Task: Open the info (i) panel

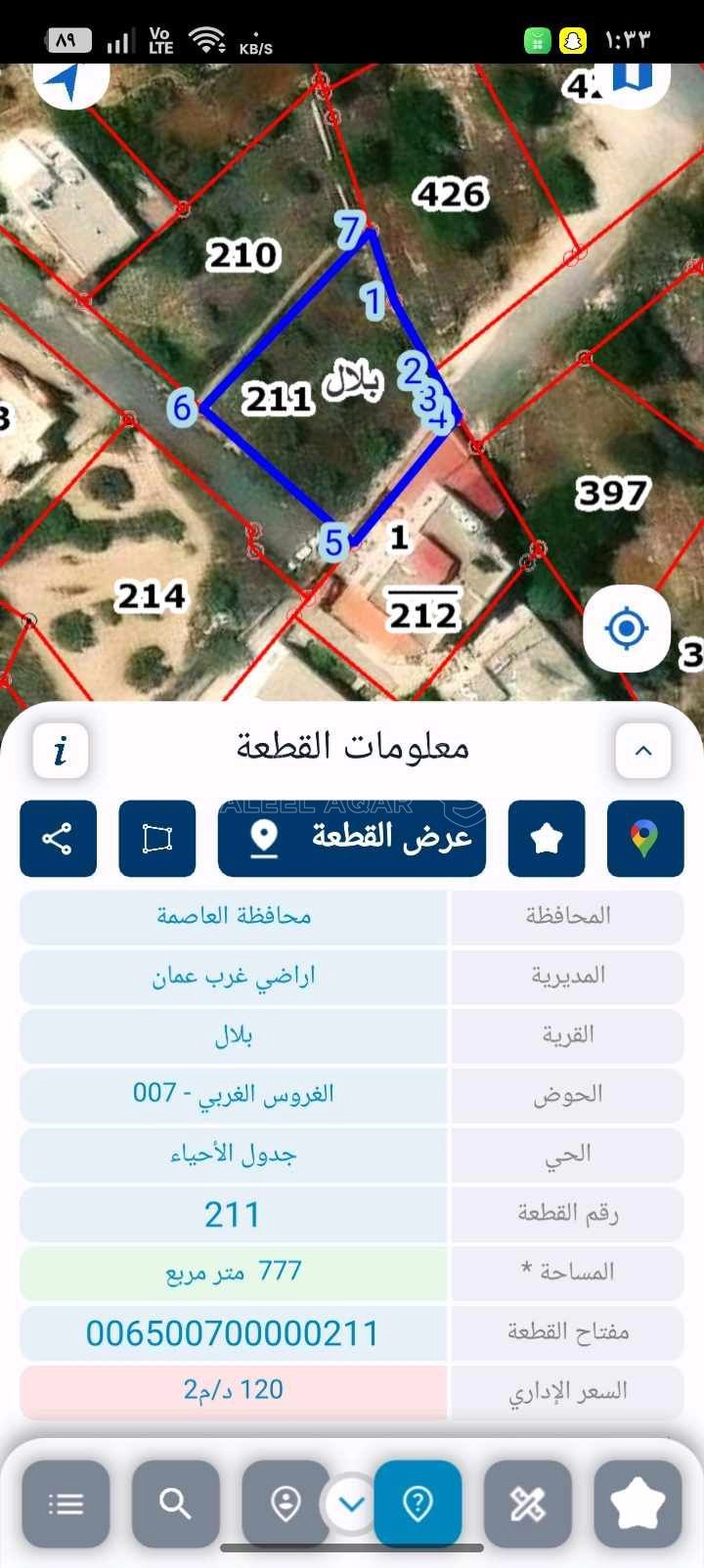Action: pyautogui.click(x=60, y=750)
